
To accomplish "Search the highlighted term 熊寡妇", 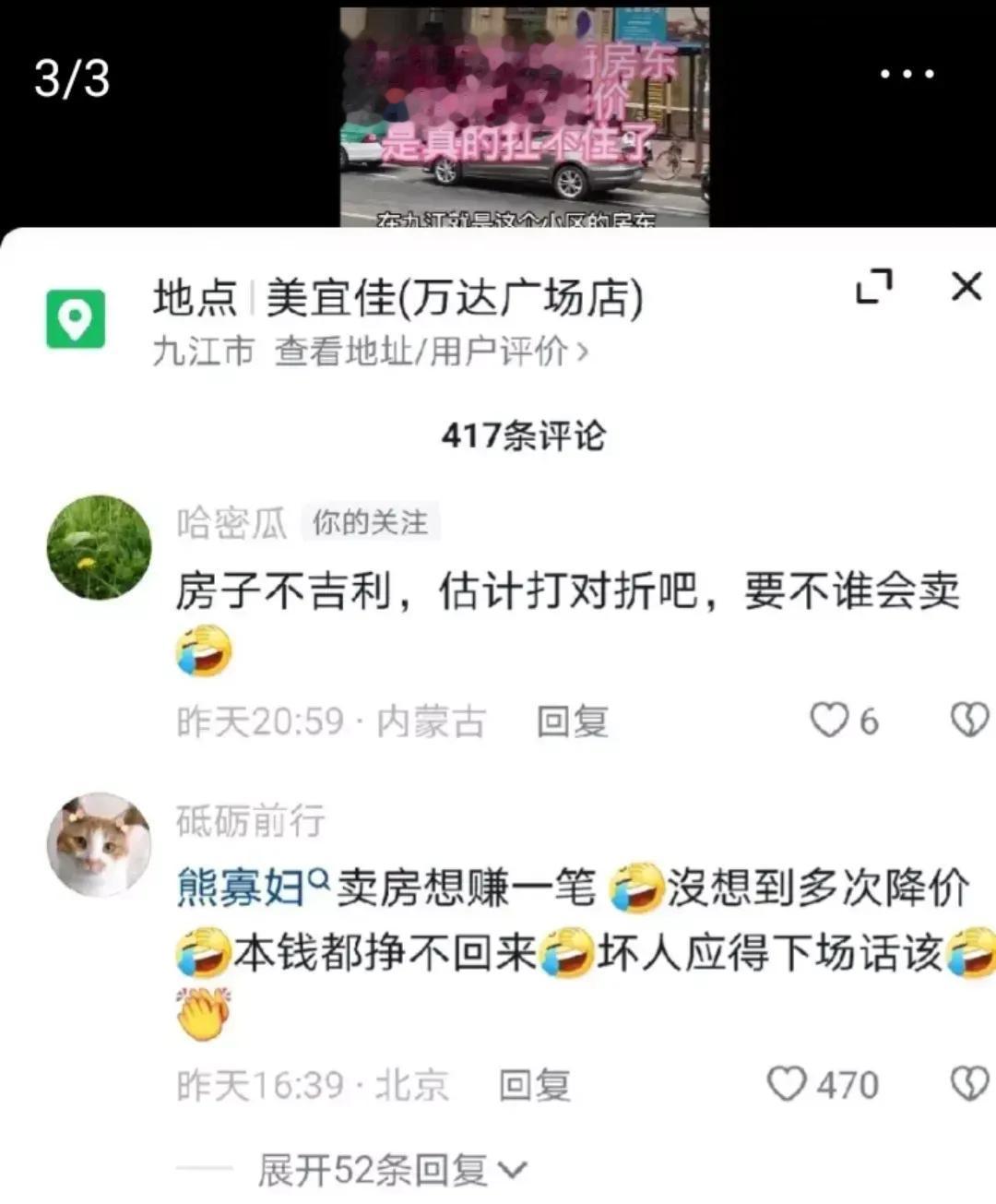I will coord(251,888).
